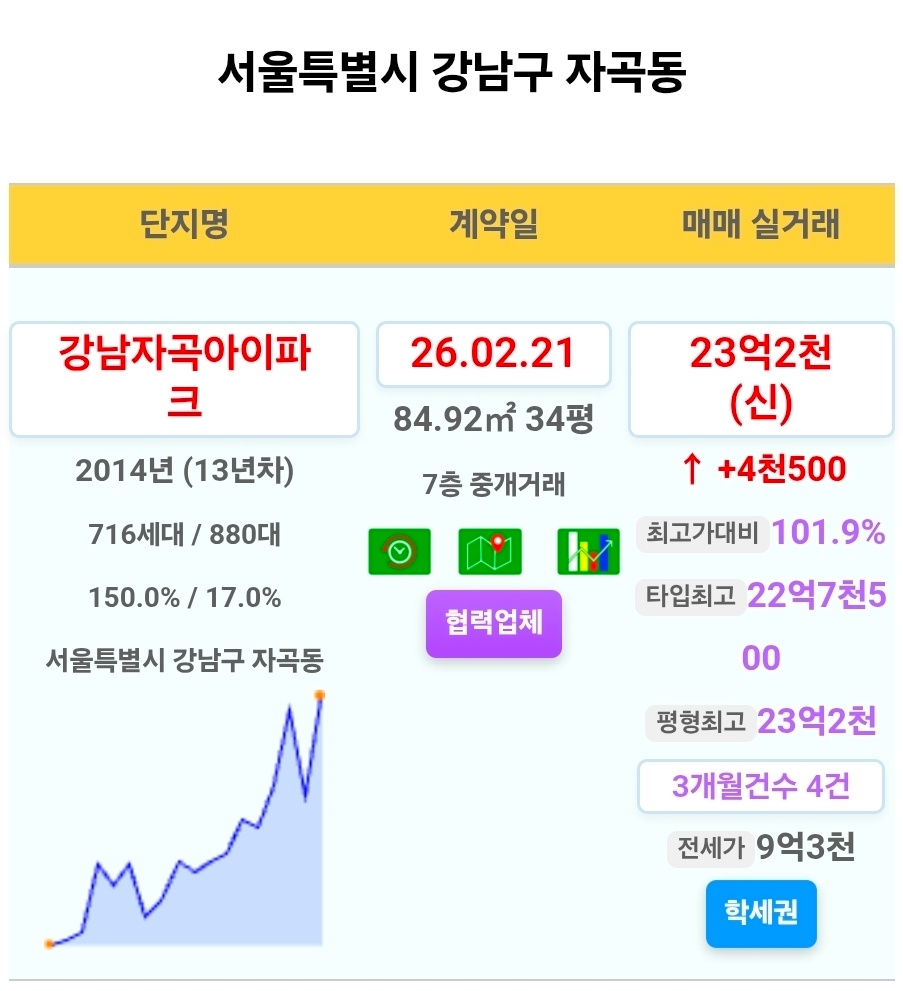
Task: Open the map location icon
Action: [490, 552]
